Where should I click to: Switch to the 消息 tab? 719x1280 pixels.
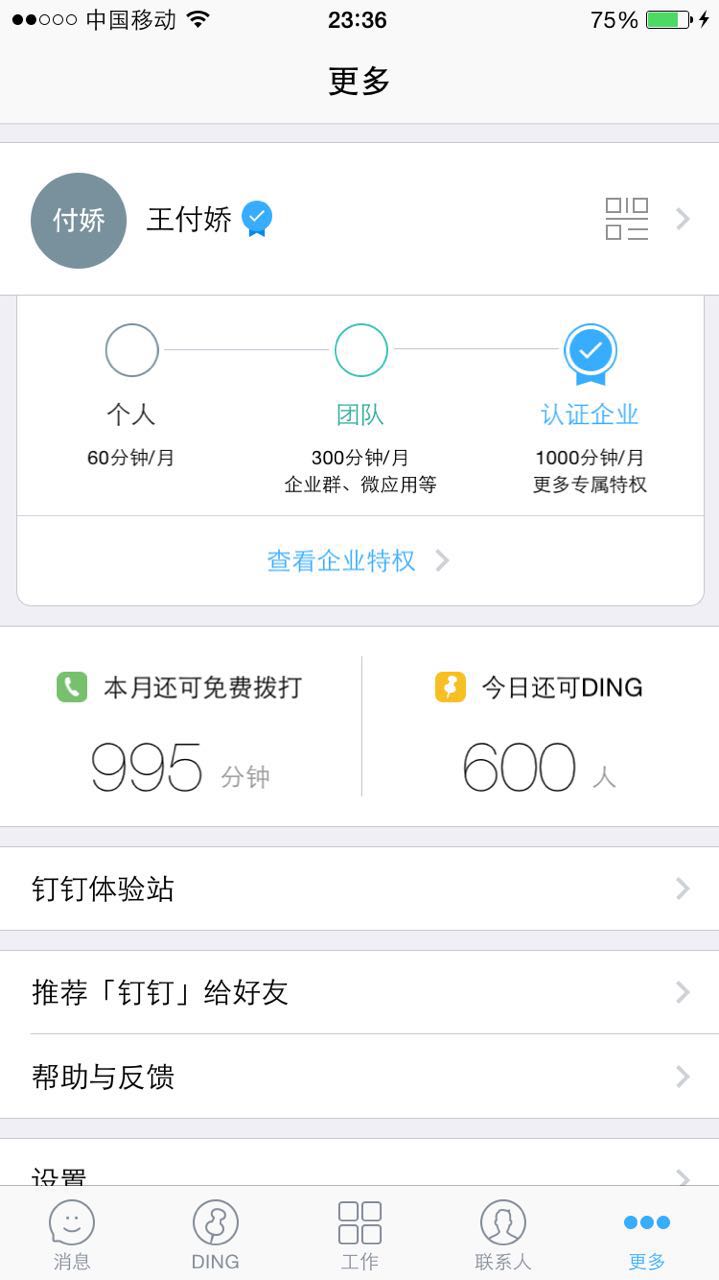pyautogui.click(x=72, y=1235)
